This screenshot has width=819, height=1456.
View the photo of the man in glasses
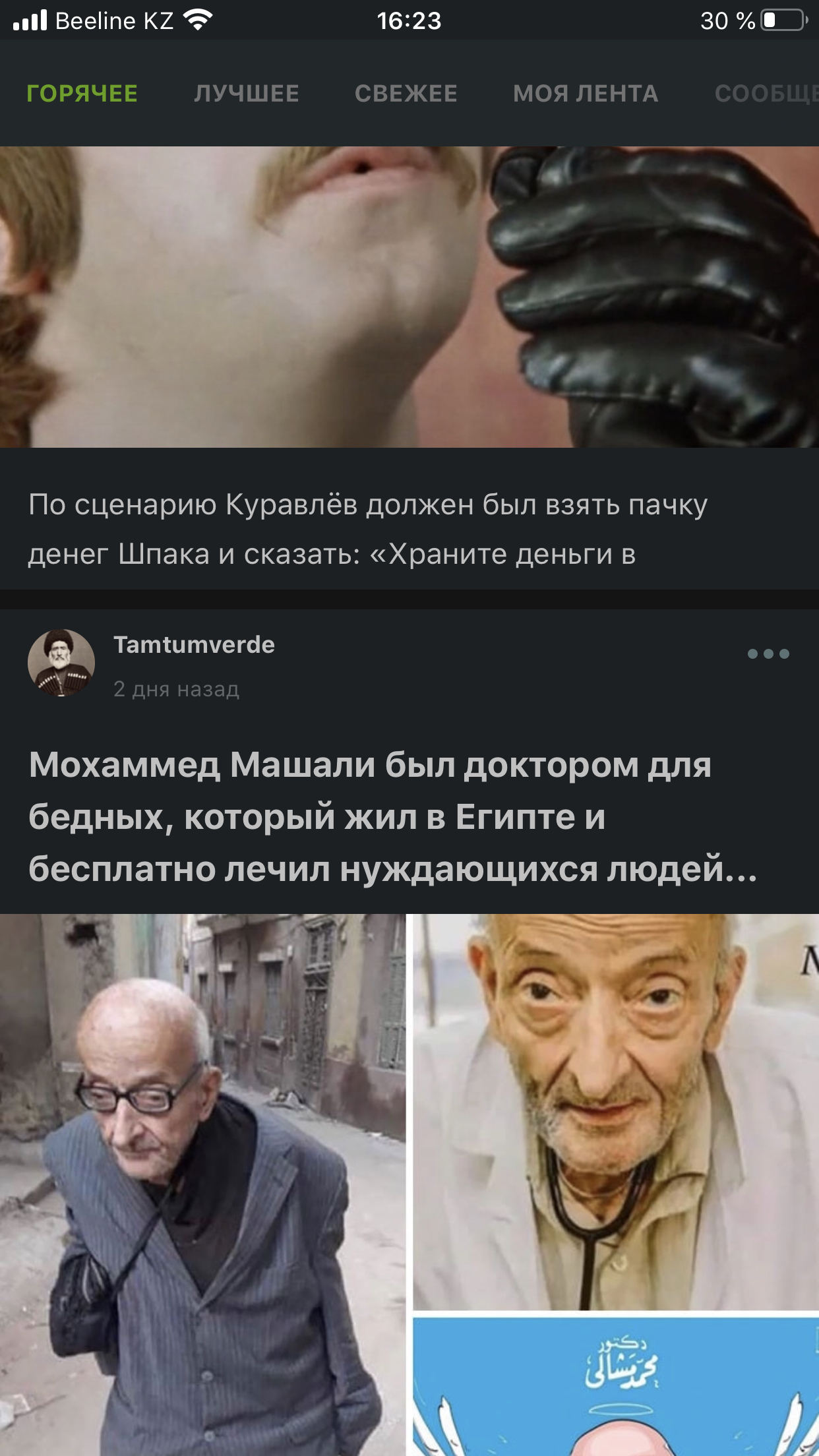coord(202,1184)
